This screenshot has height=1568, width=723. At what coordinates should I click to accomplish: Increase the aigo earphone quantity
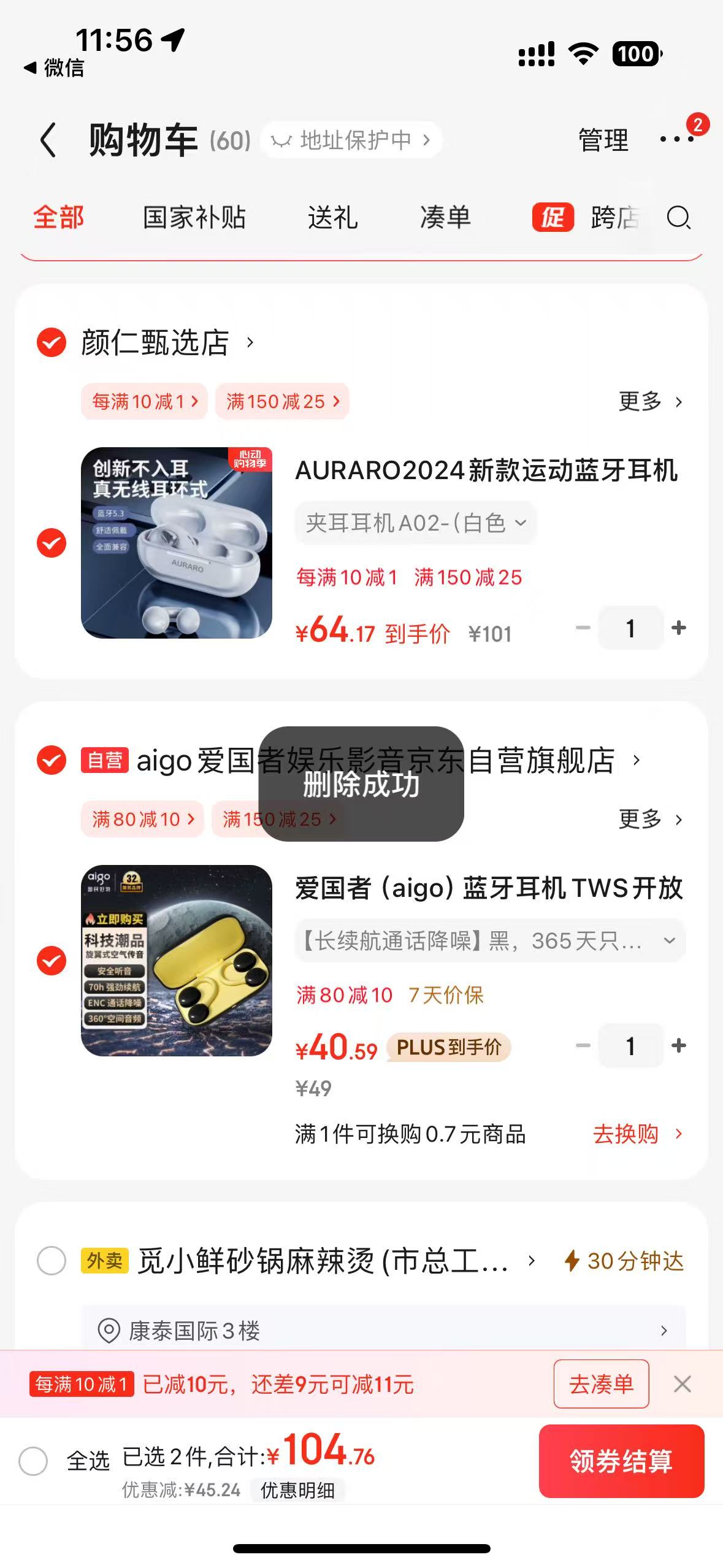679,1045
